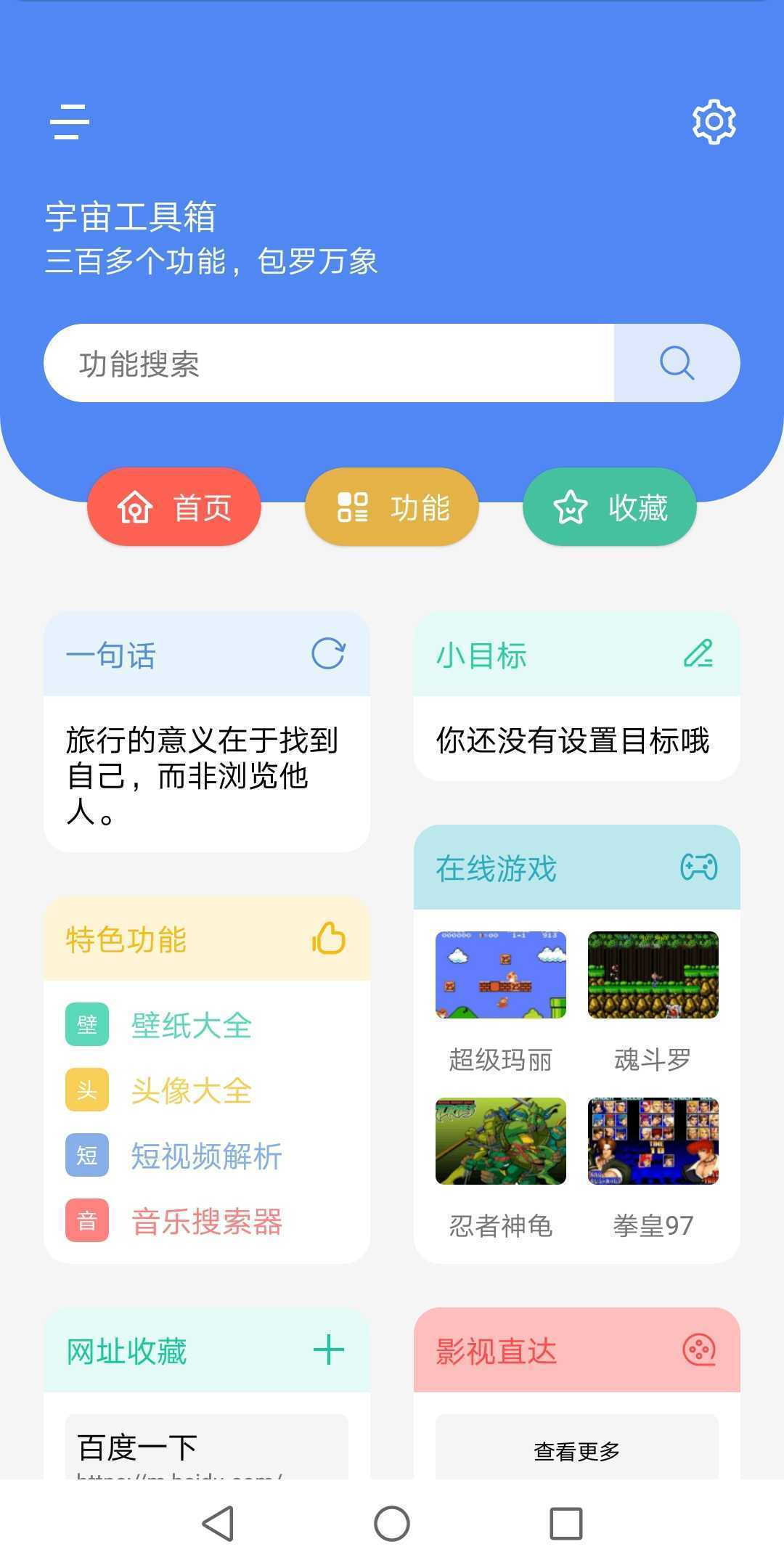The height and width of the screenshot is (1568, 784).
Task: Launch the 超级玛丽 game thumbnail
Action: (x=500, y=976)
